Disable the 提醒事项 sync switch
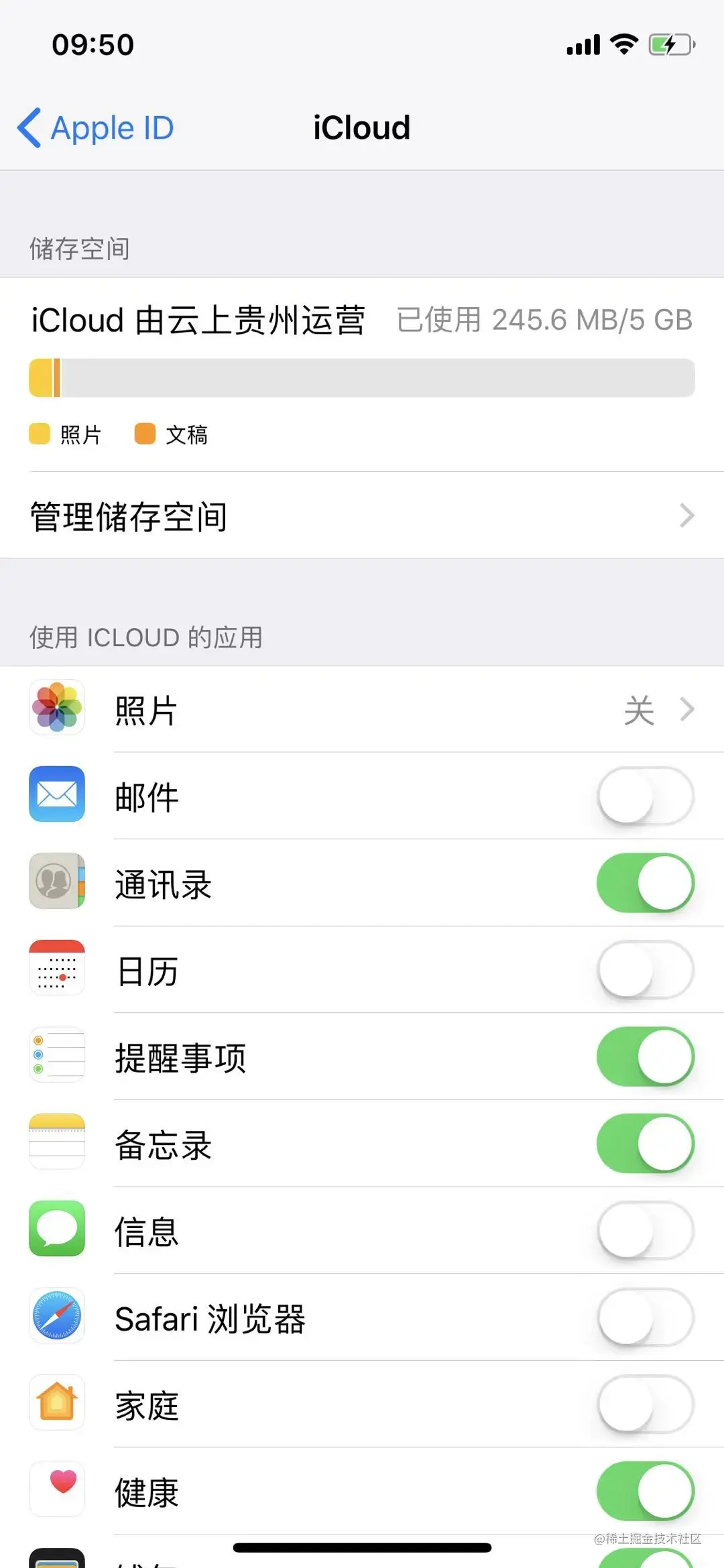 [644, 1056]
